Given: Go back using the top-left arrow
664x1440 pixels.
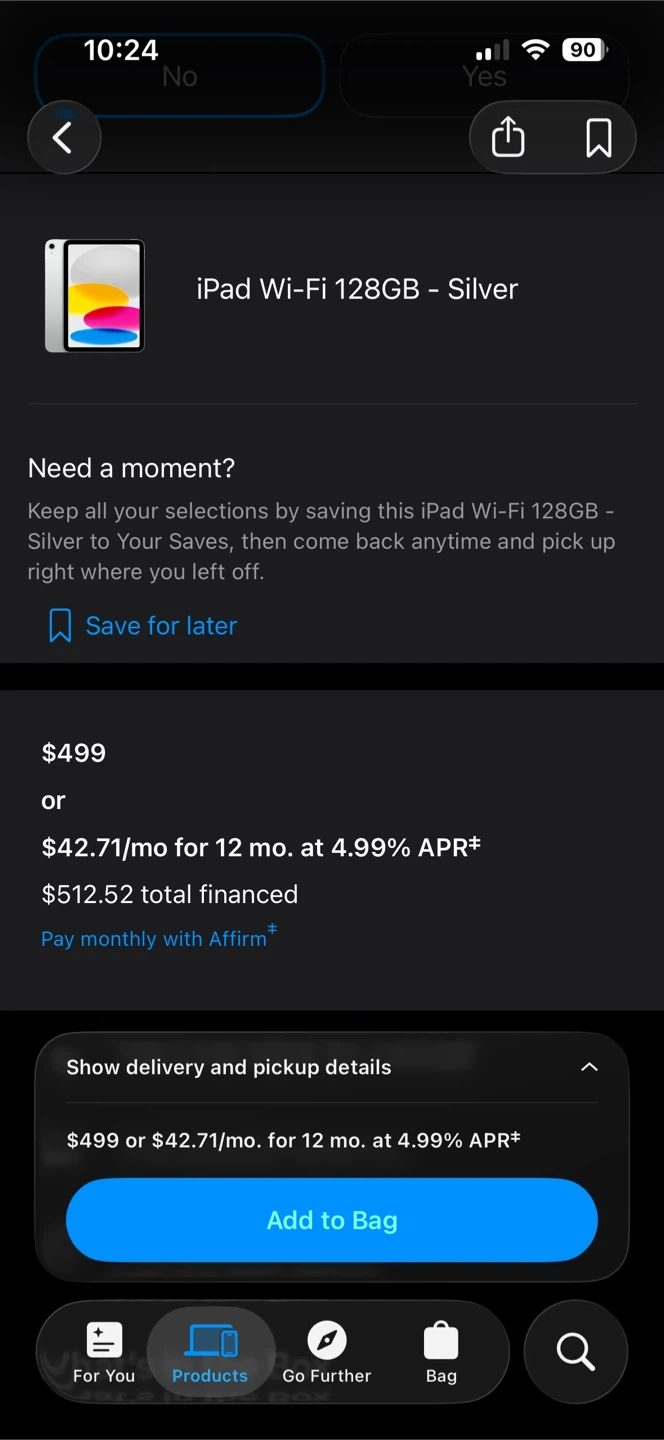Looking at the screenshot, I should click(x=63, y=138).
